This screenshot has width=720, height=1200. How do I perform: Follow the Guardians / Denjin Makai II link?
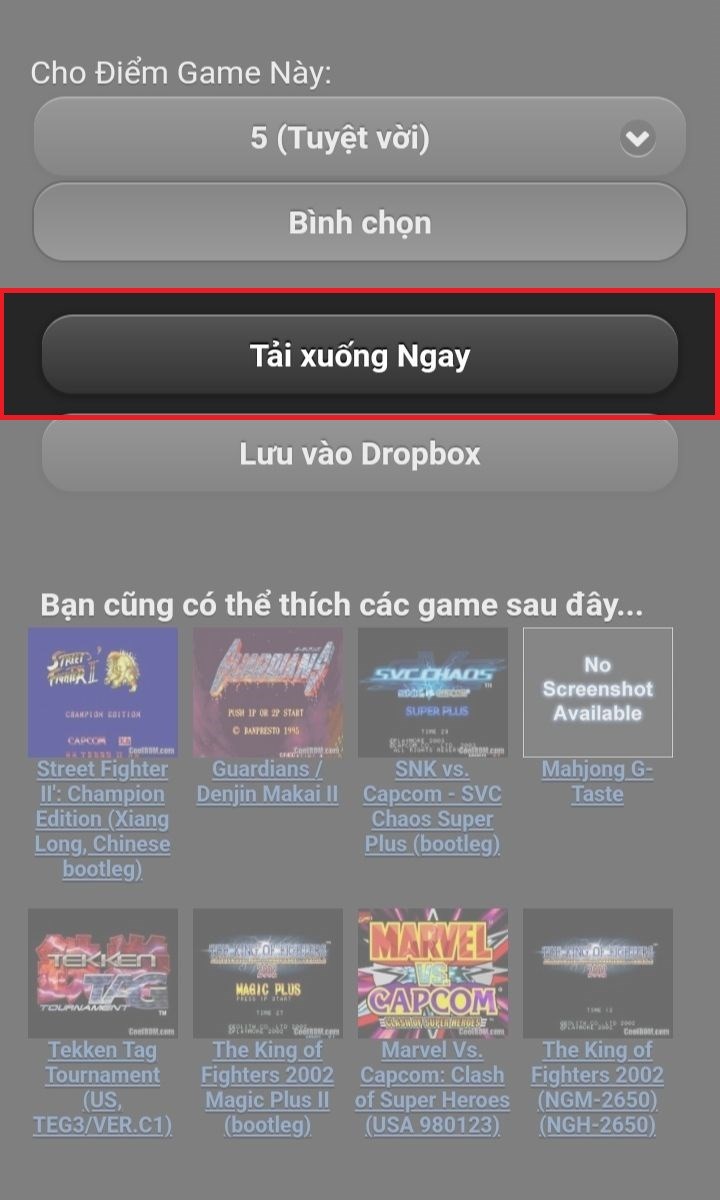[x=266, y=781]
